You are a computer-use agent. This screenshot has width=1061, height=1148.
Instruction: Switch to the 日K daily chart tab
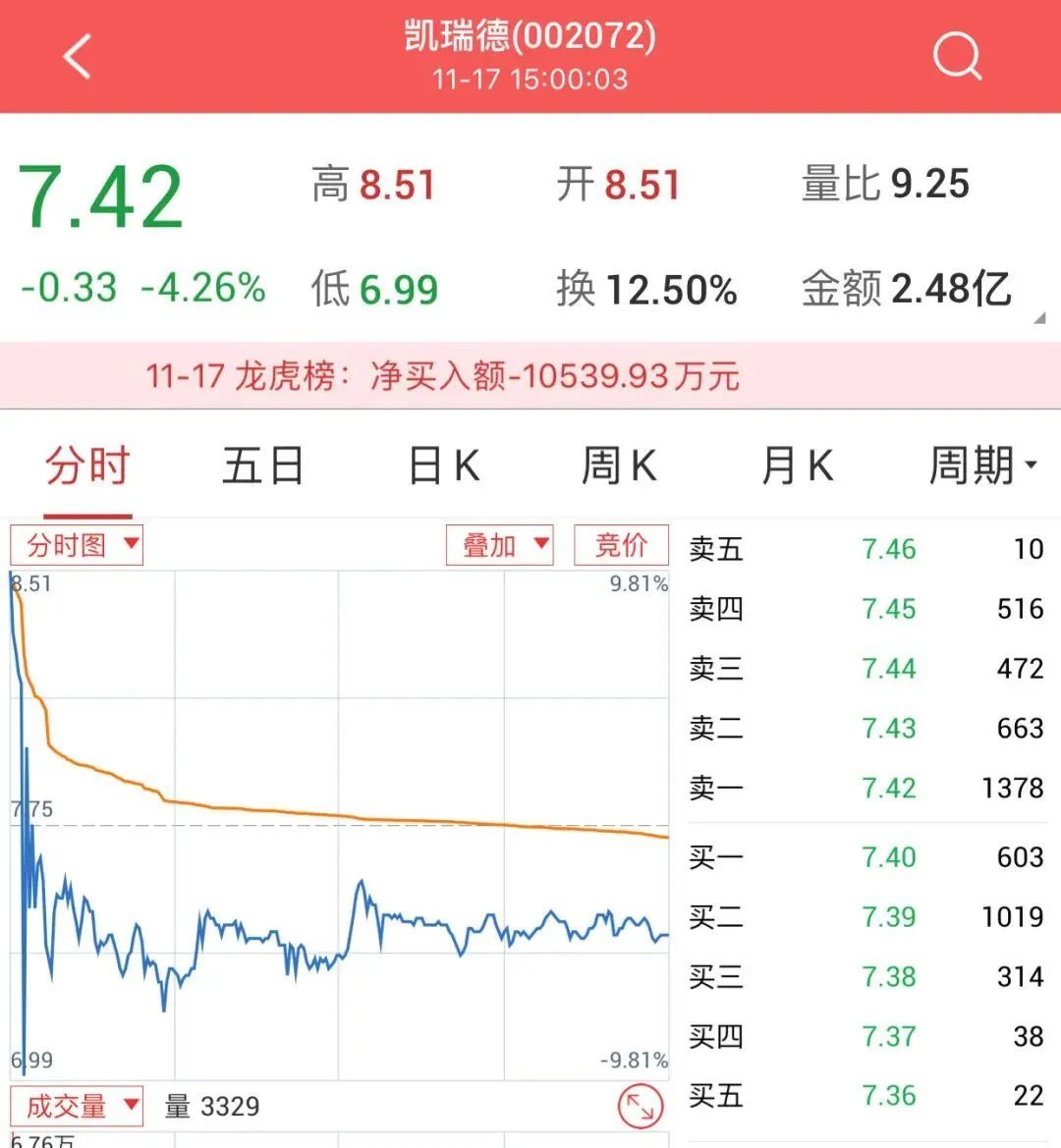[x=442, y=468]
